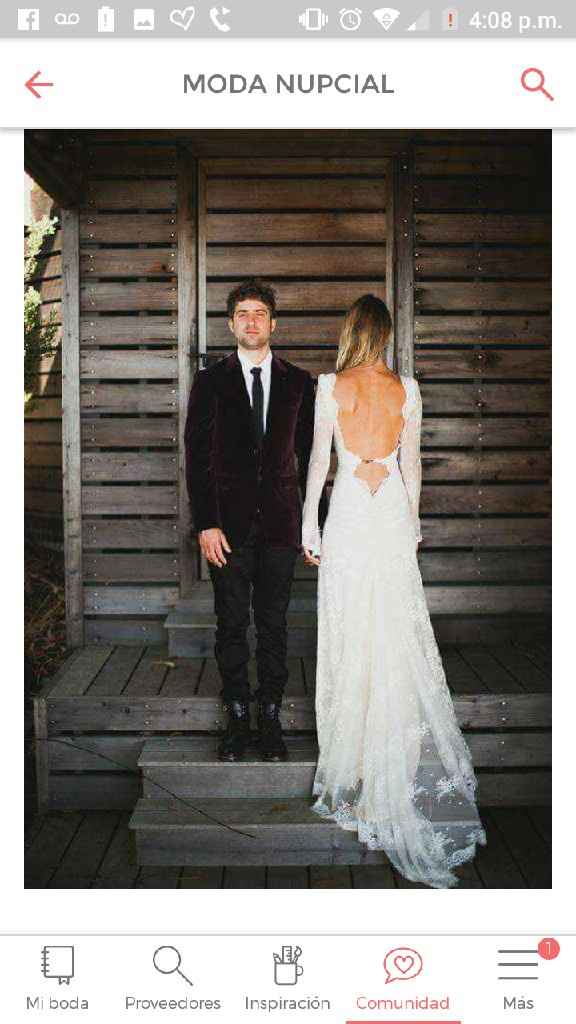
Task: Open the Más menu tab
Action: click(x=519, y=977)
